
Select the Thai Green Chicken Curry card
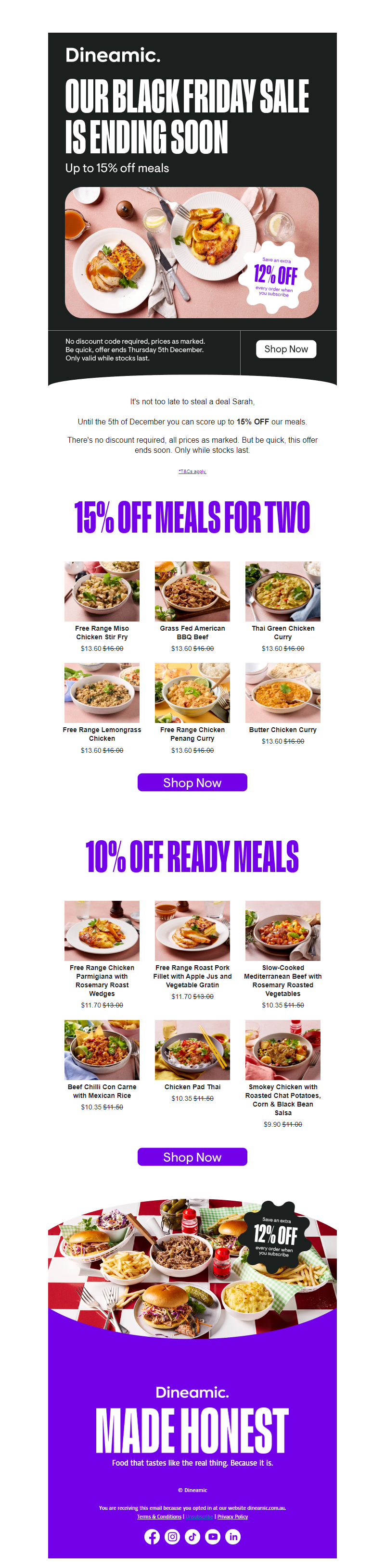tap(282, 591)
